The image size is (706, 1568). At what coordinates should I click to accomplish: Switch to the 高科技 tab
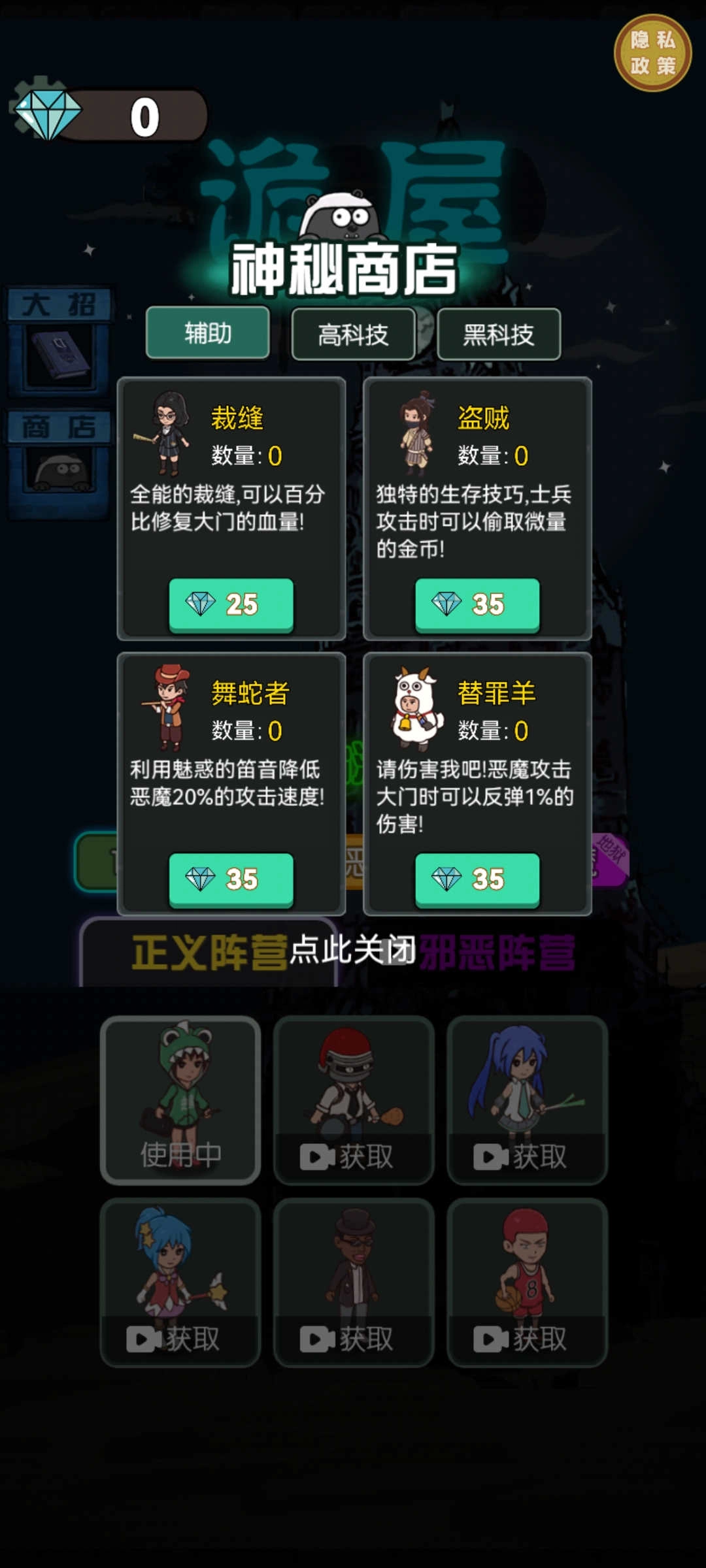click(x=353, y=335)
